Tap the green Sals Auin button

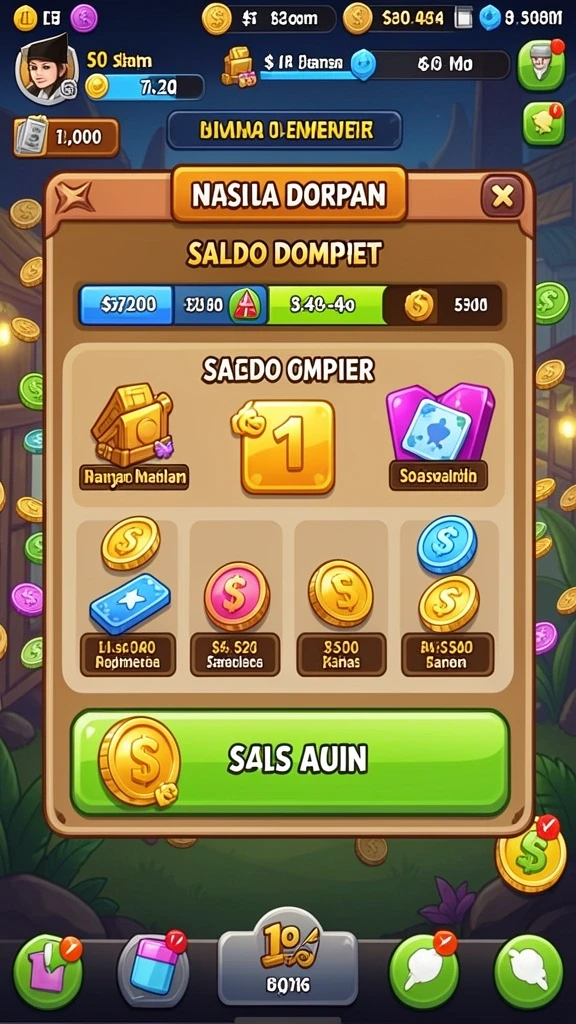289,762
